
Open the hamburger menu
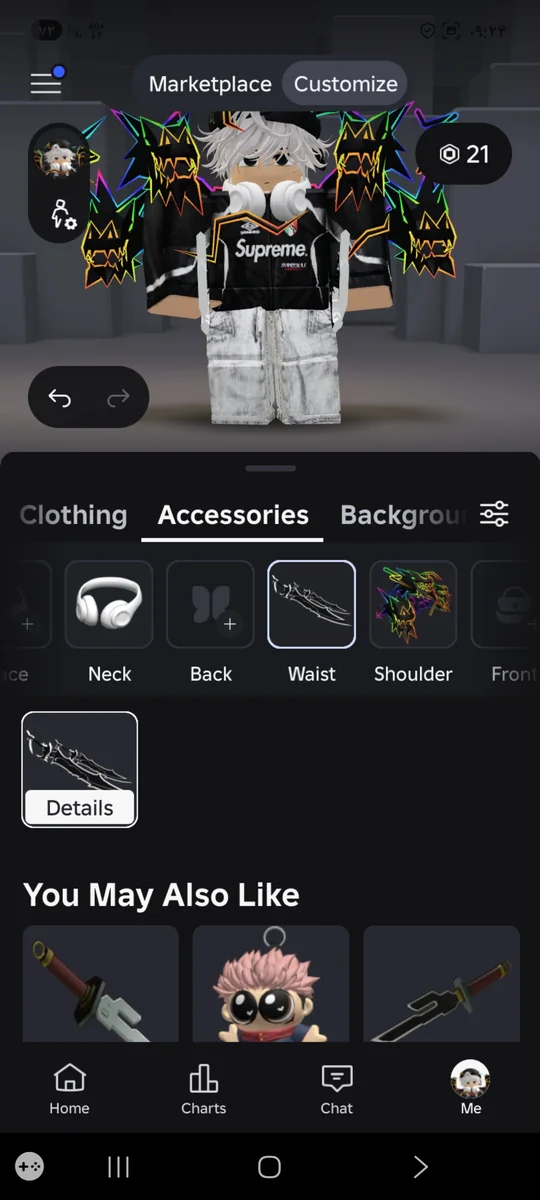(46, 84)
